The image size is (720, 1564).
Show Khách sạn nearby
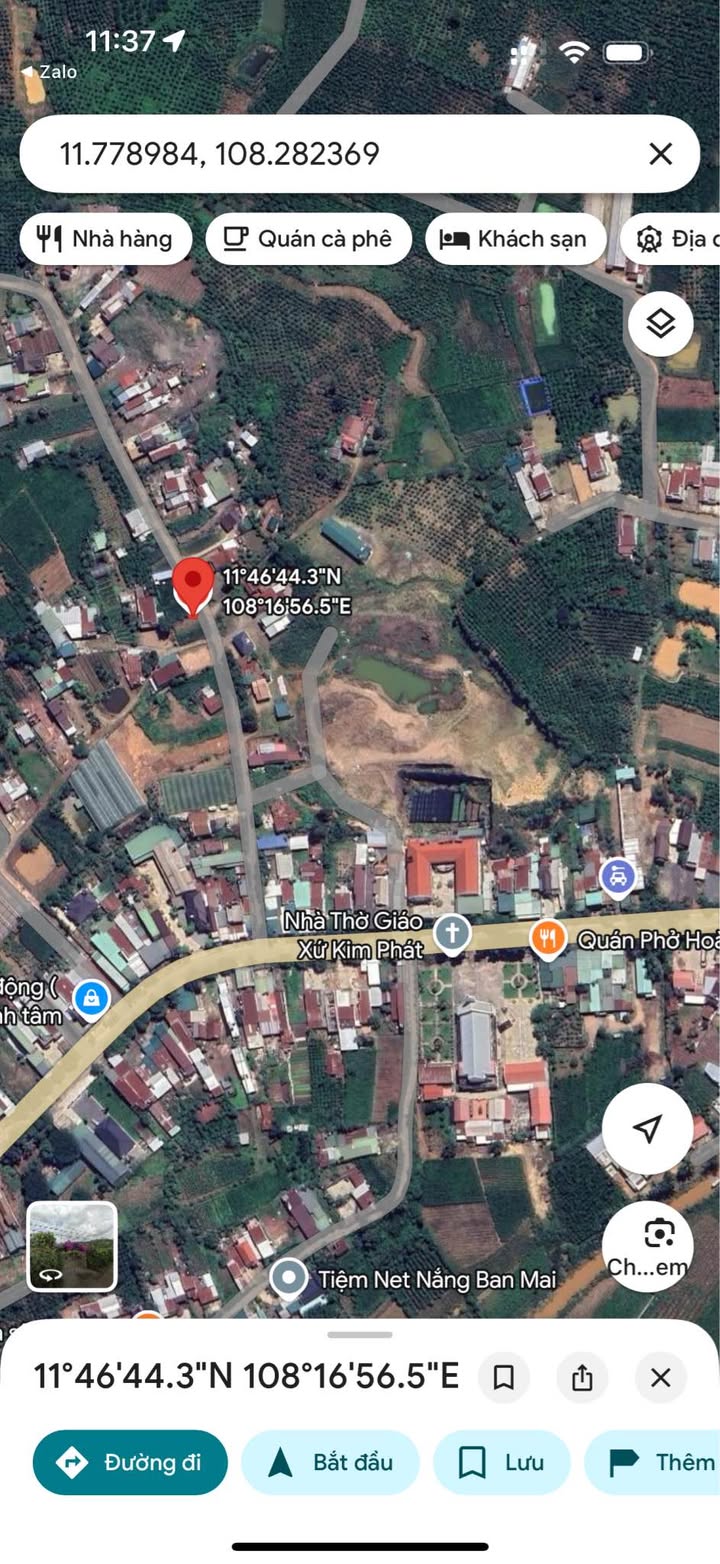click(x=515, y=239)
